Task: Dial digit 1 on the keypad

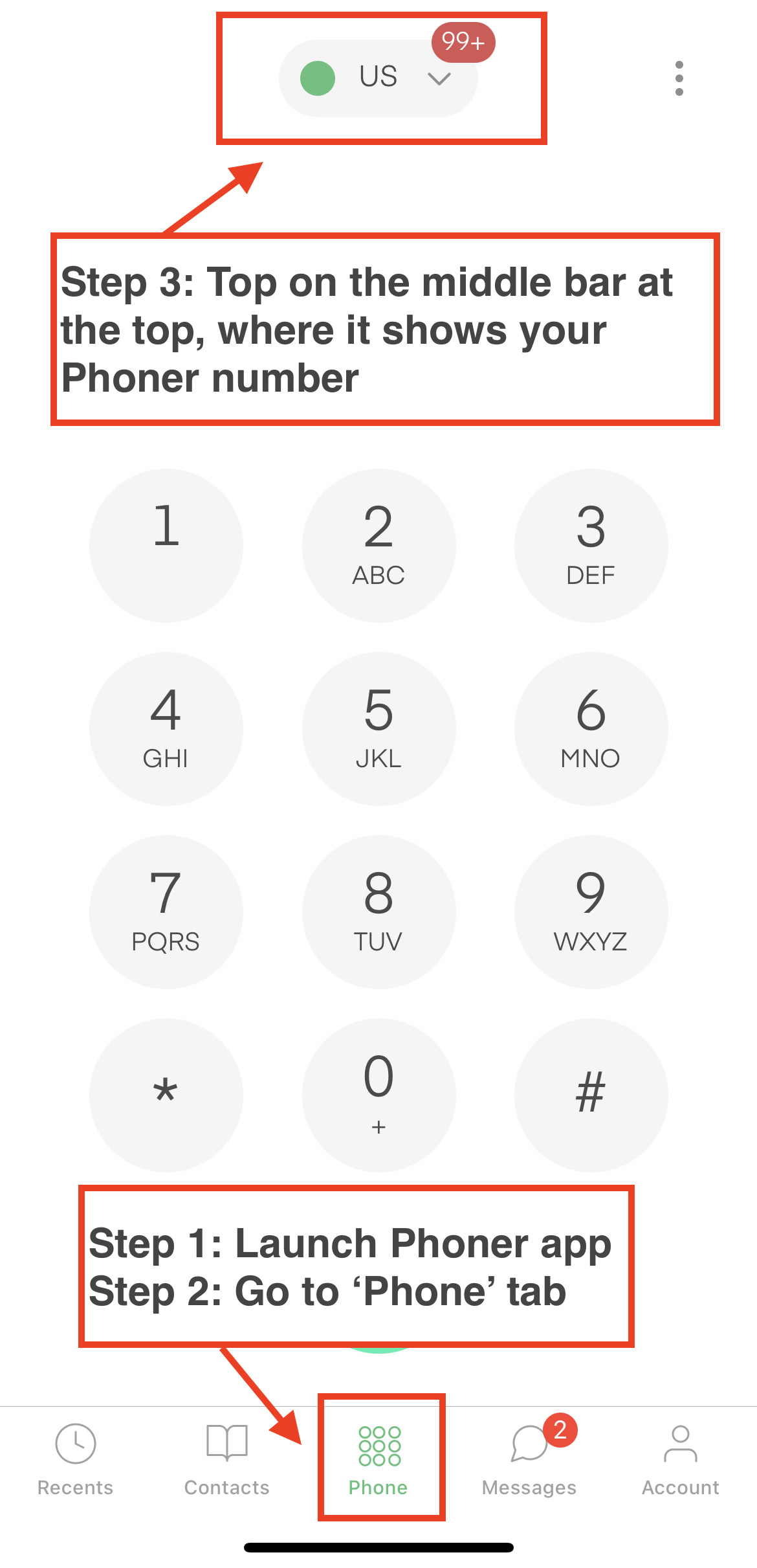Action: point(166,545)
